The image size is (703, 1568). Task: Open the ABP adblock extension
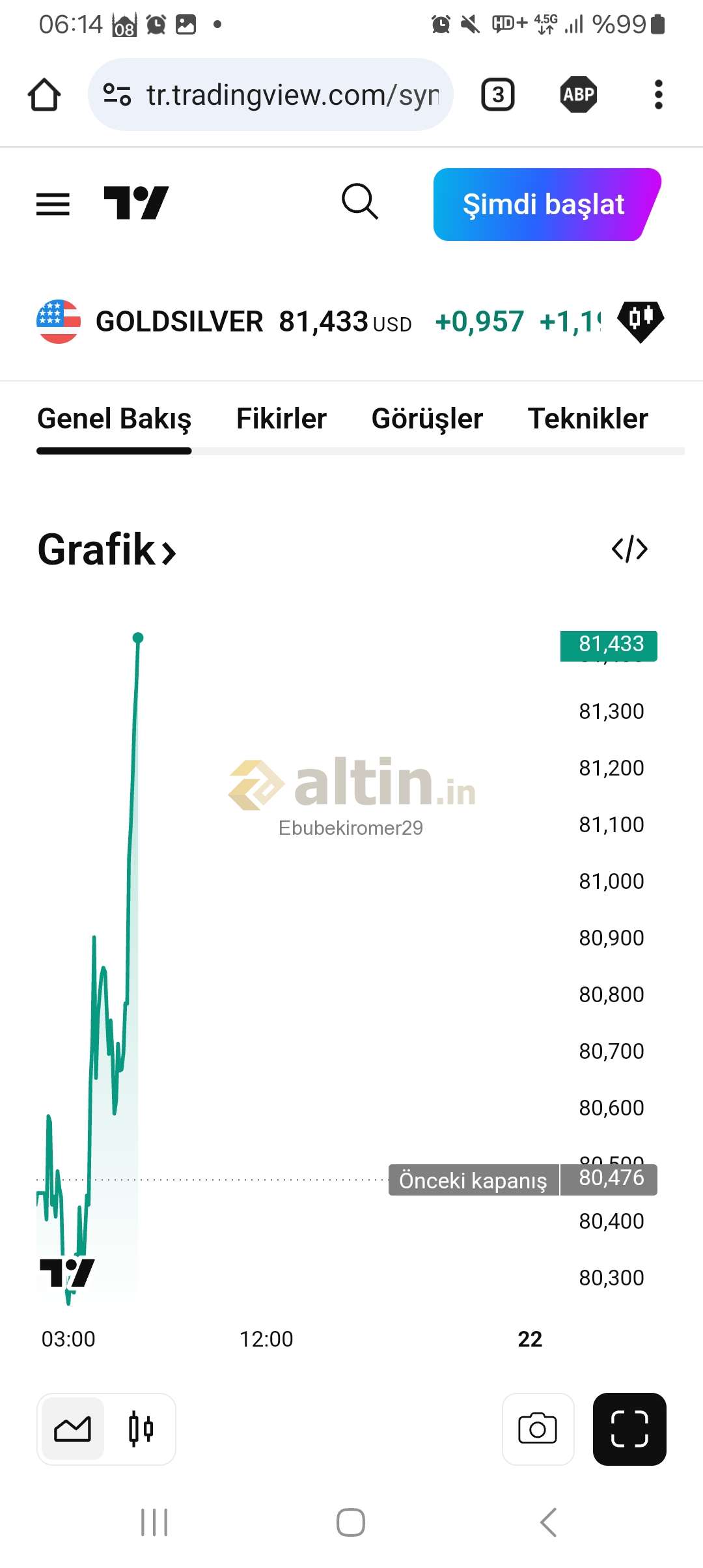point(578,95)
